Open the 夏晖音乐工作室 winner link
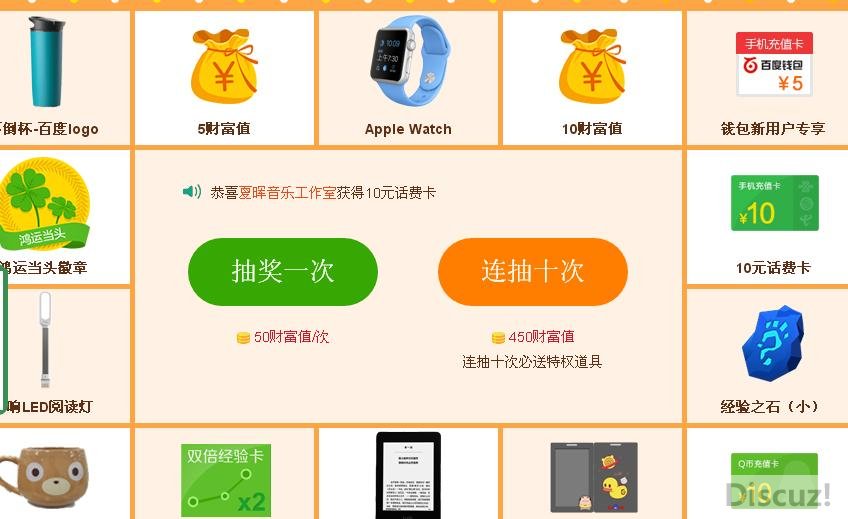Image resolution: width=848 pixels, height=519 pixels. click(286, 193)
